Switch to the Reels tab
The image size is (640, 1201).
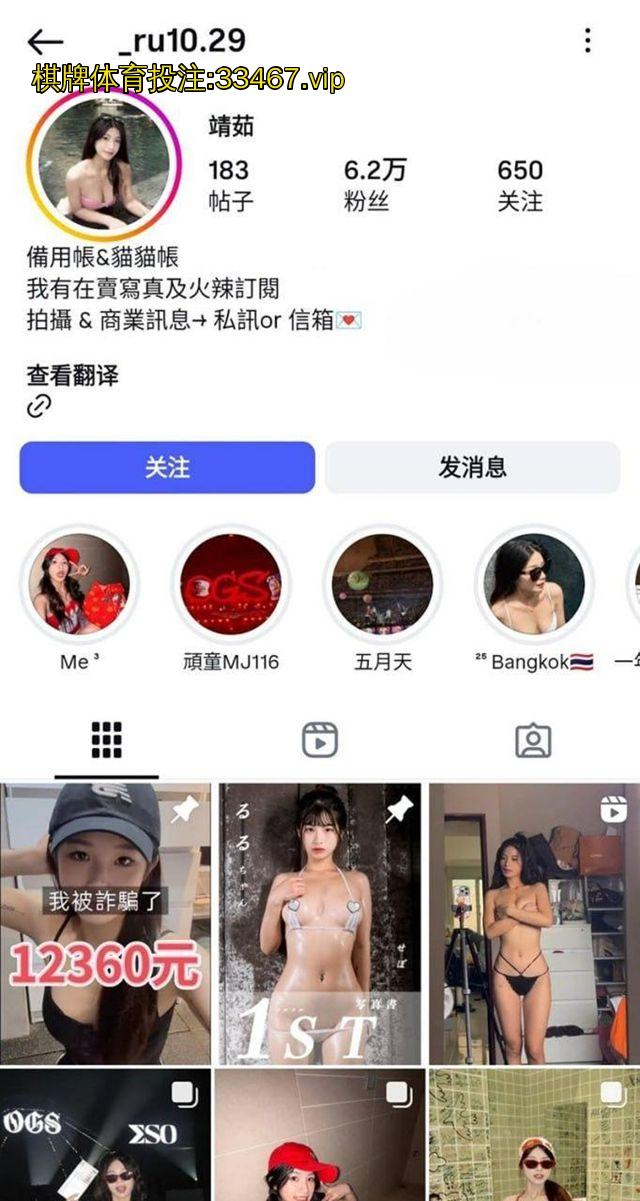pyautogui.click(x=320, y=741)
